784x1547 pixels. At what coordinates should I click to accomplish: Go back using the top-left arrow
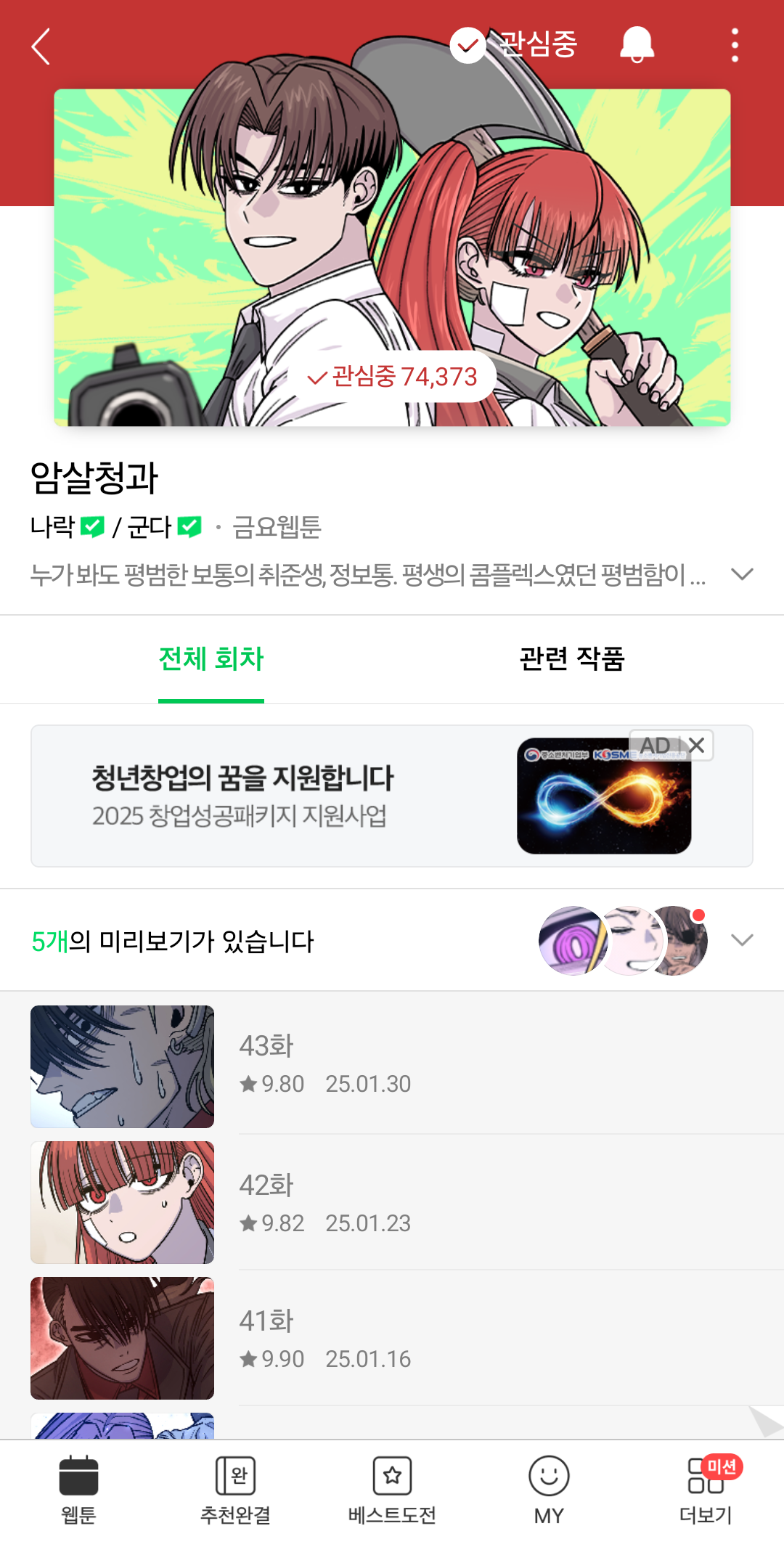41,46
